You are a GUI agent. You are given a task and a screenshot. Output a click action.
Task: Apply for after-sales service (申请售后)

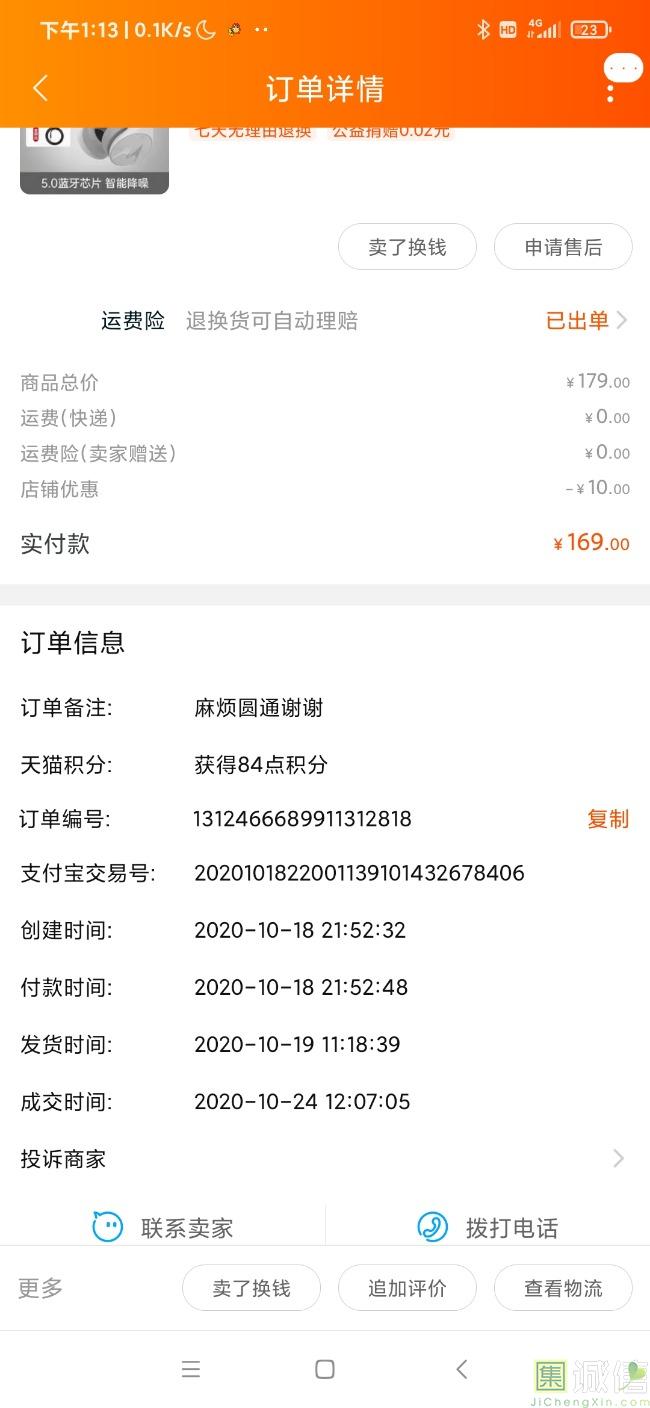pos(563,247)
